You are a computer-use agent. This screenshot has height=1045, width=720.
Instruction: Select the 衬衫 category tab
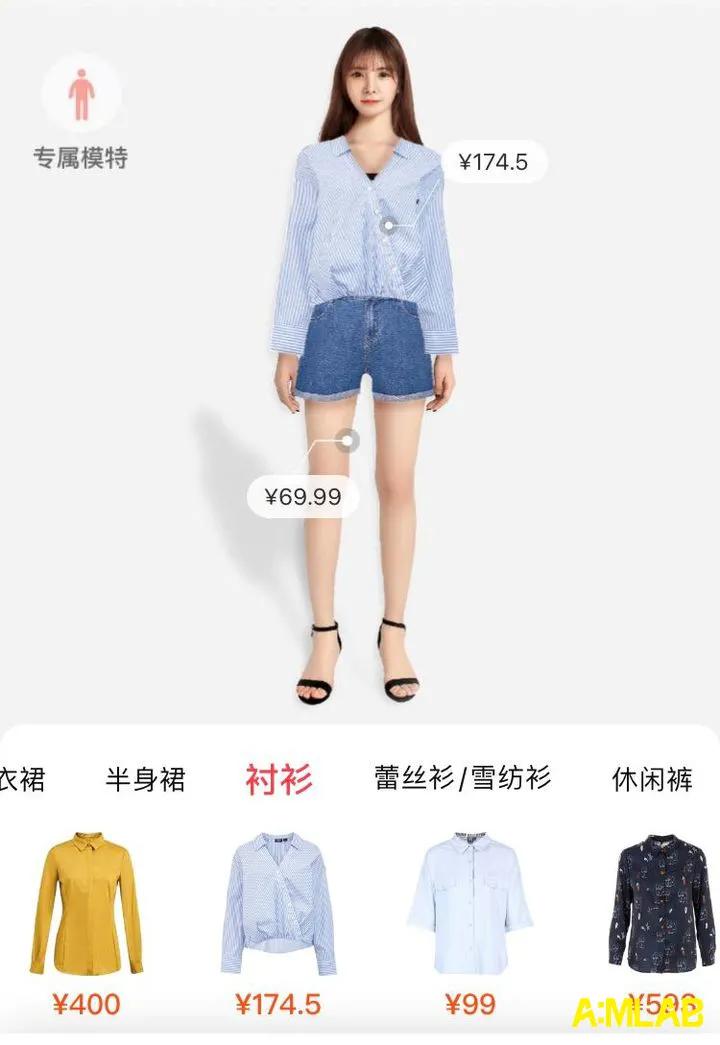click(x=279, y=779)
